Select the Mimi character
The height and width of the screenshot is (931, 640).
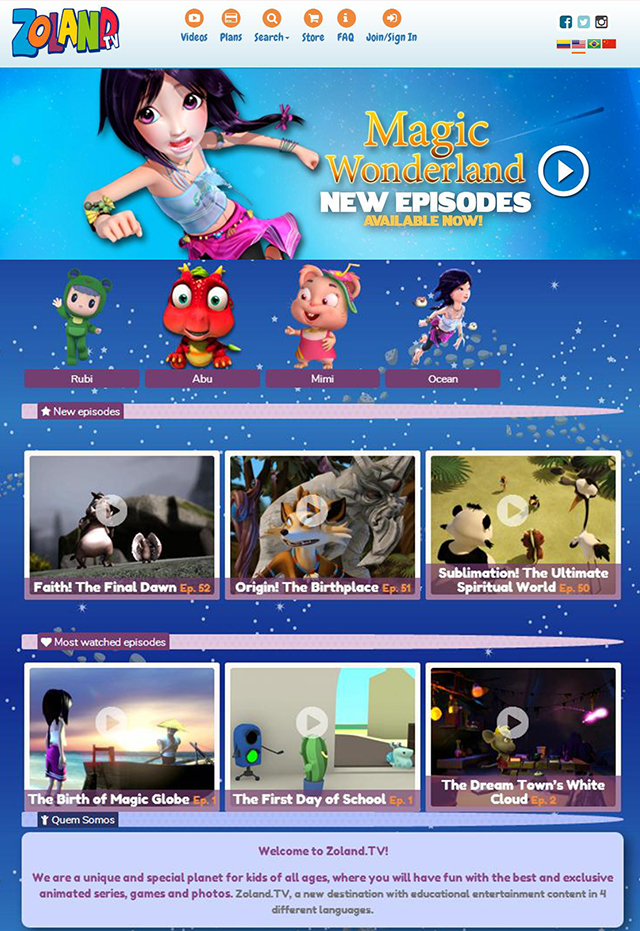pos(322,379)
